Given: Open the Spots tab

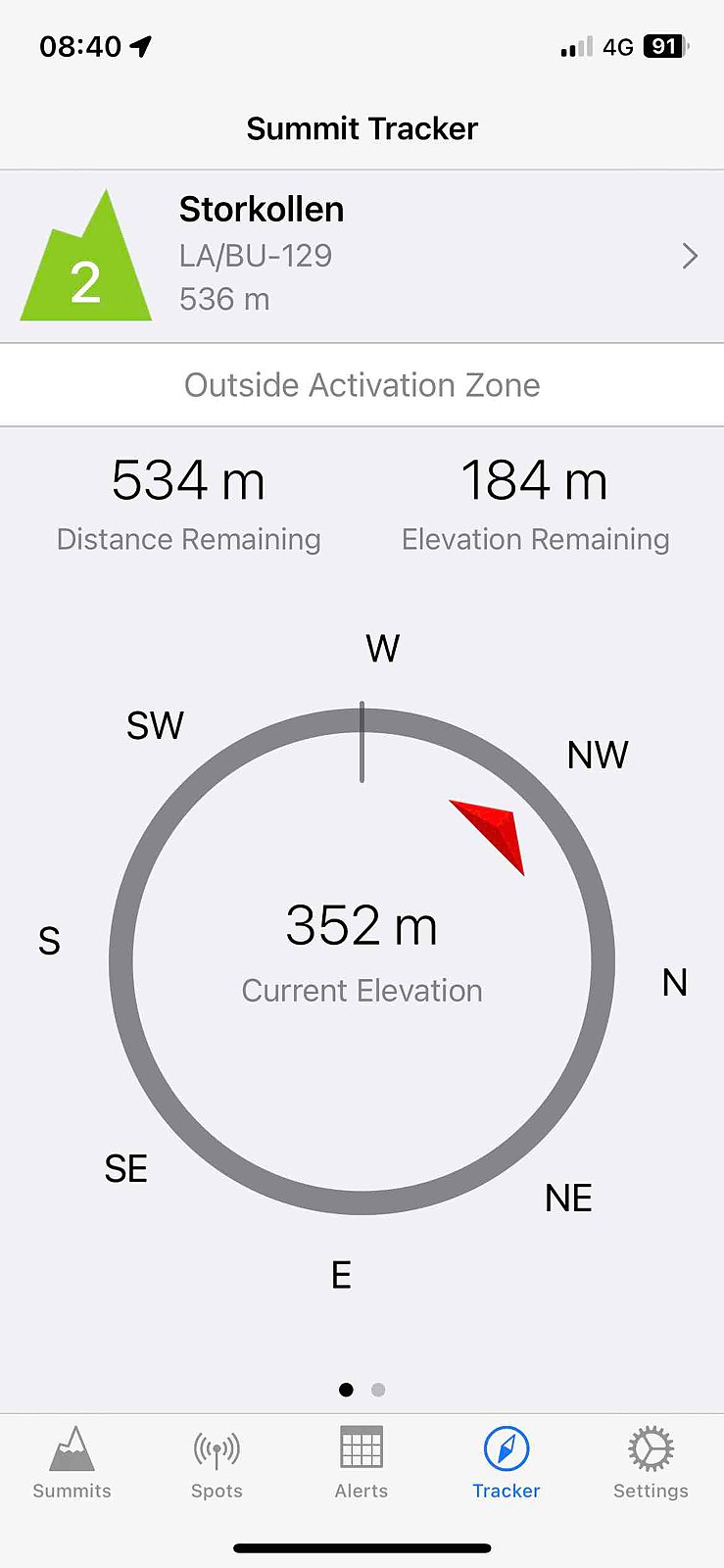Looking at the screenshot, I should click(x=217, y=1463).
